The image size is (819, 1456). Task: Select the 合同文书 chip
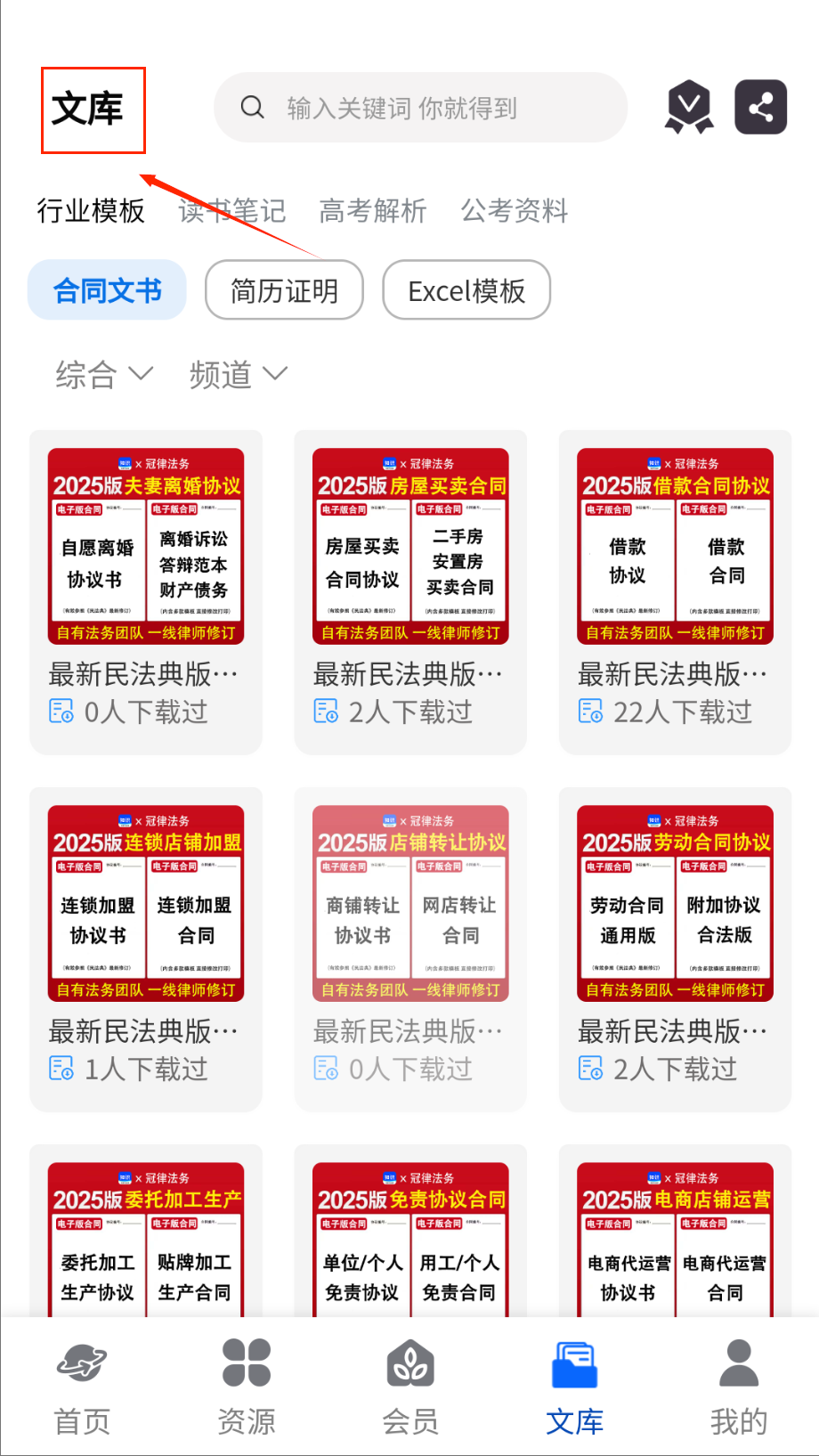tap(107, 290)
